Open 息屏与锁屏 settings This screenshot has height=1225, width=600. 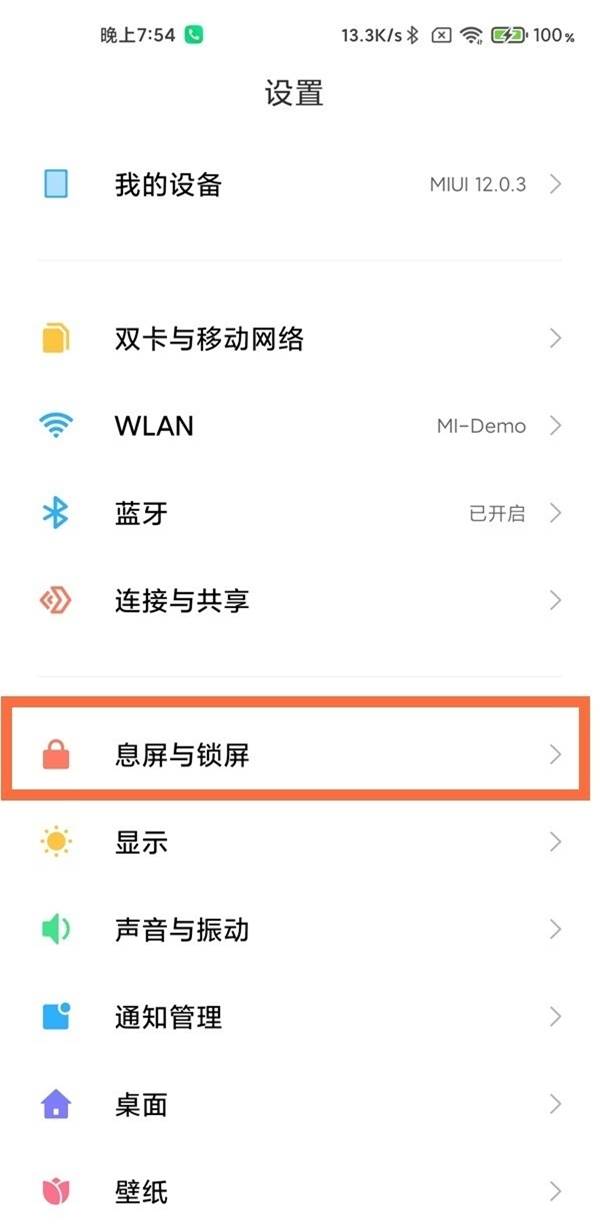pyautogui.click(x=300, y=755)
